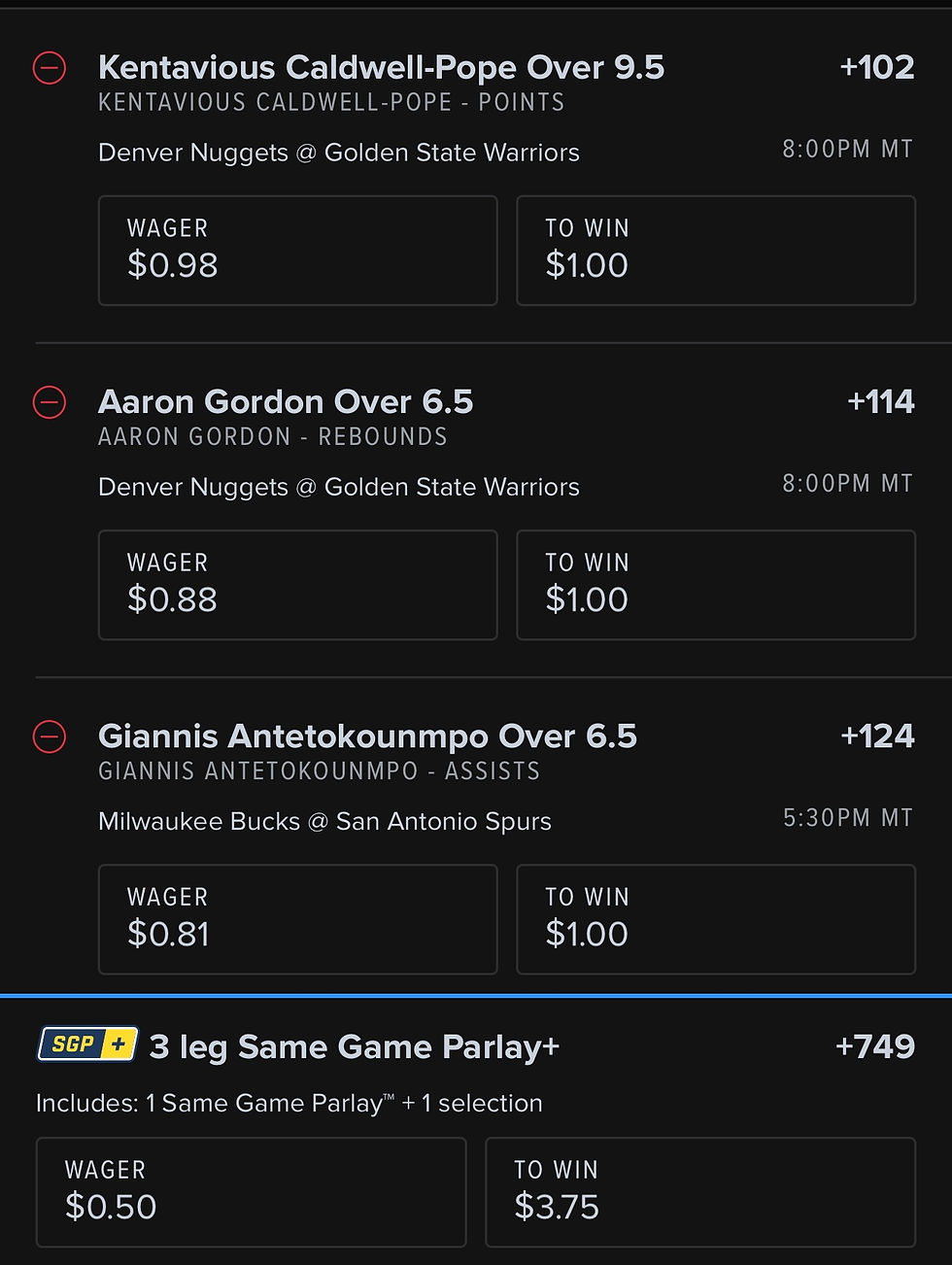Edit the To Win amount for Aaron Gordon
952x1265 pixels.
point(715,585)
